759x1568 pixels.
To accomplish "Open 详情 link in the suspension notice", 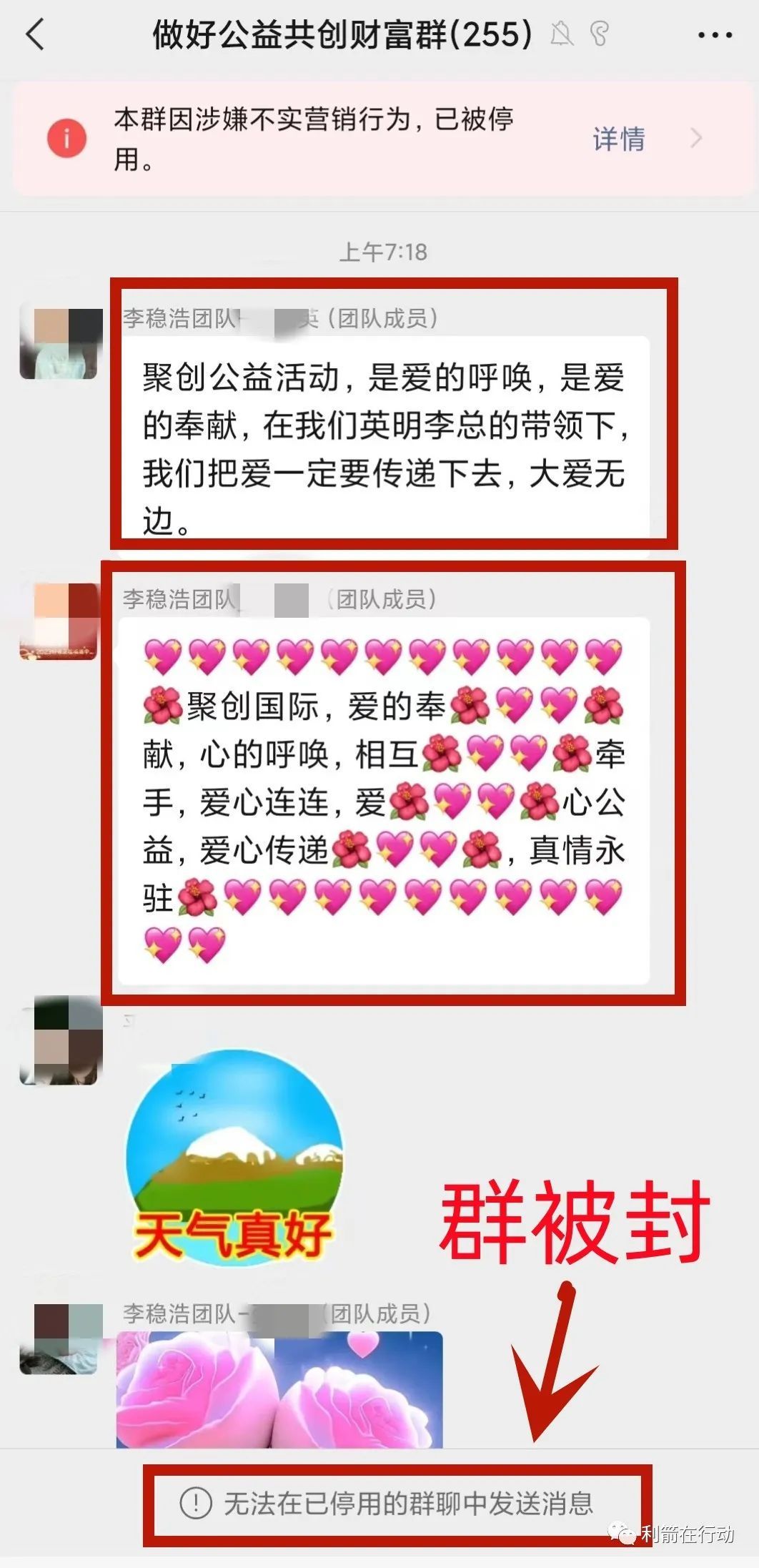I will pyautogui.click(x=619, y=139).
